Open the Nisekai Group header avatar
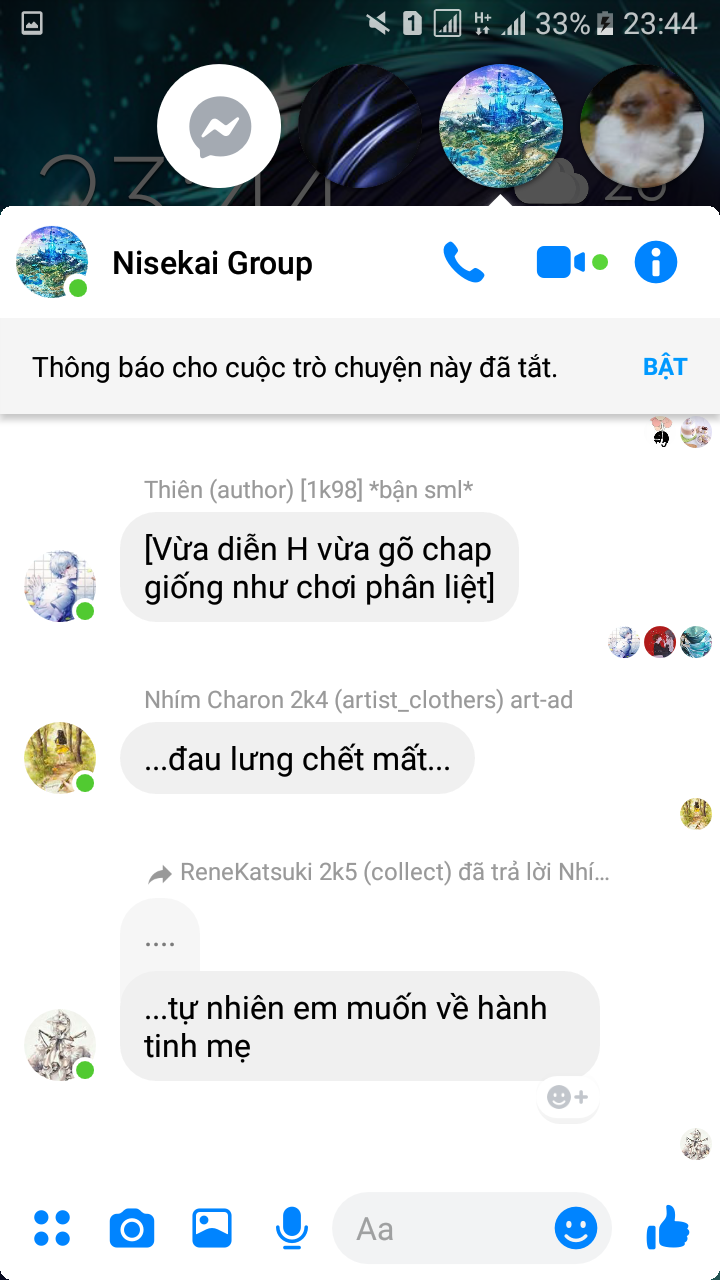720x1280 pixels. point(52,262)
